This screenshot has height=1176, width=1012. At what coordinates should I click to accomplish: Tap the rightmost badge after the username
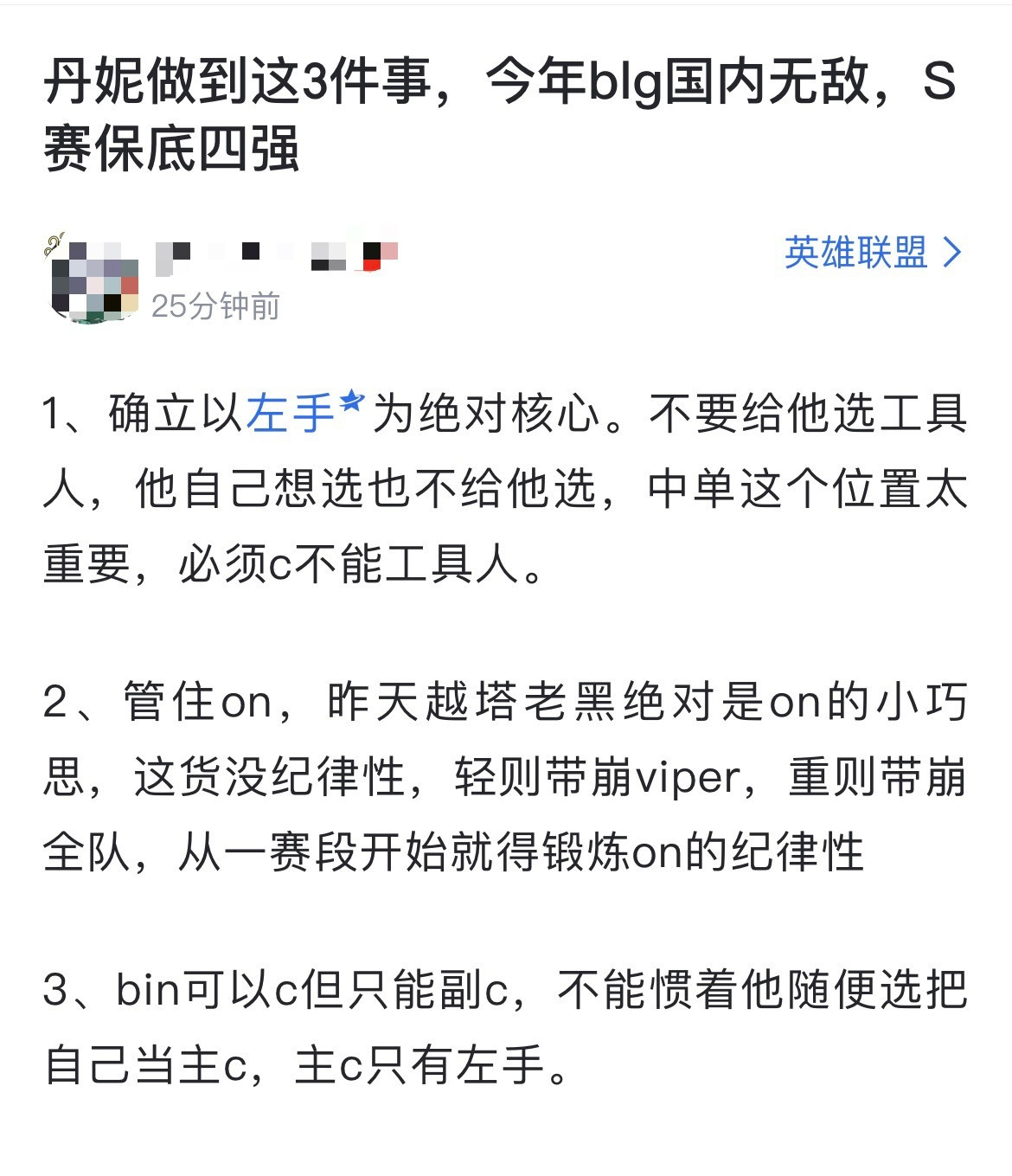[381, 253]
